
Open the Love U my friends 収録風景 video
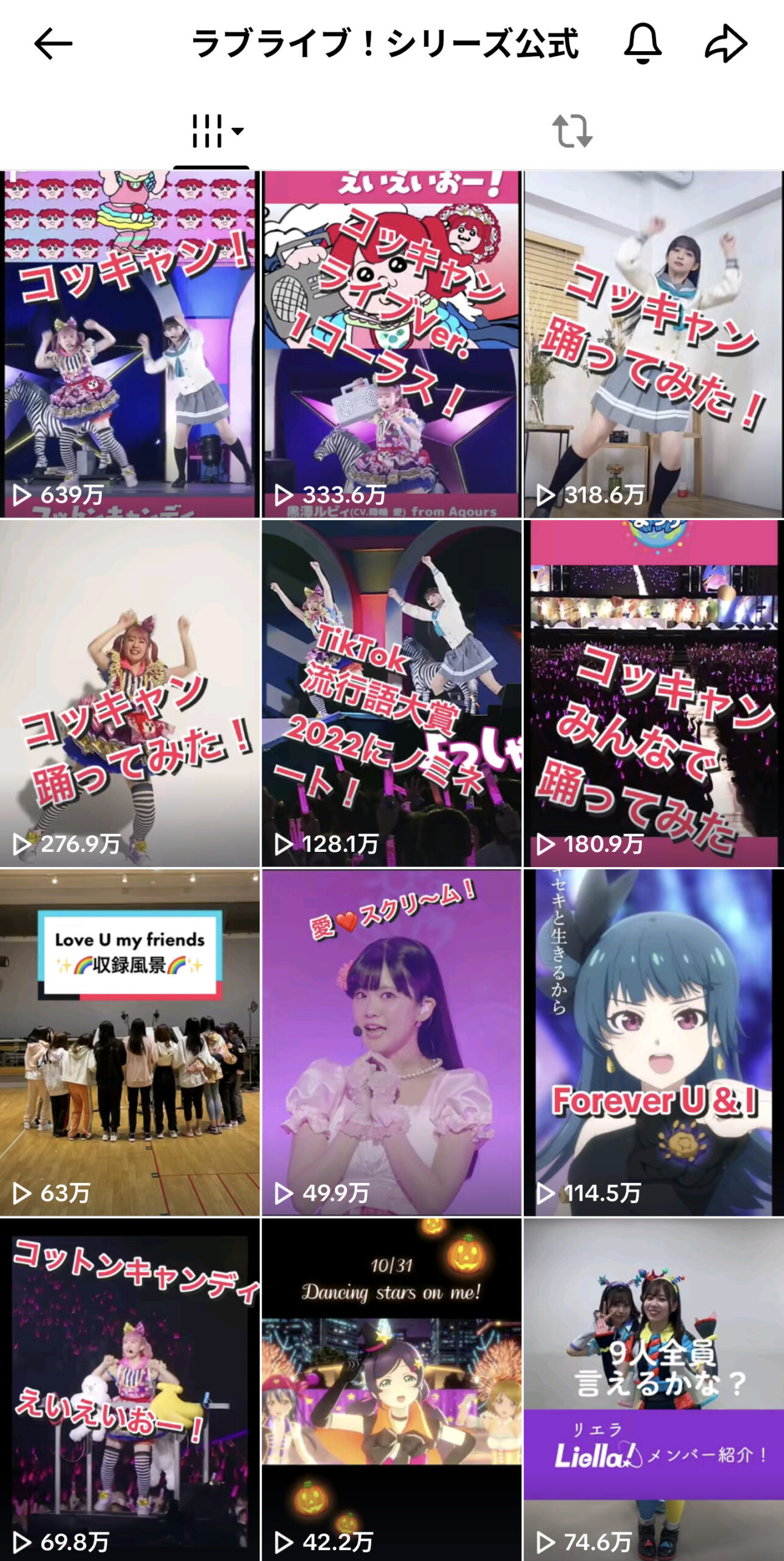[130, 1043]
